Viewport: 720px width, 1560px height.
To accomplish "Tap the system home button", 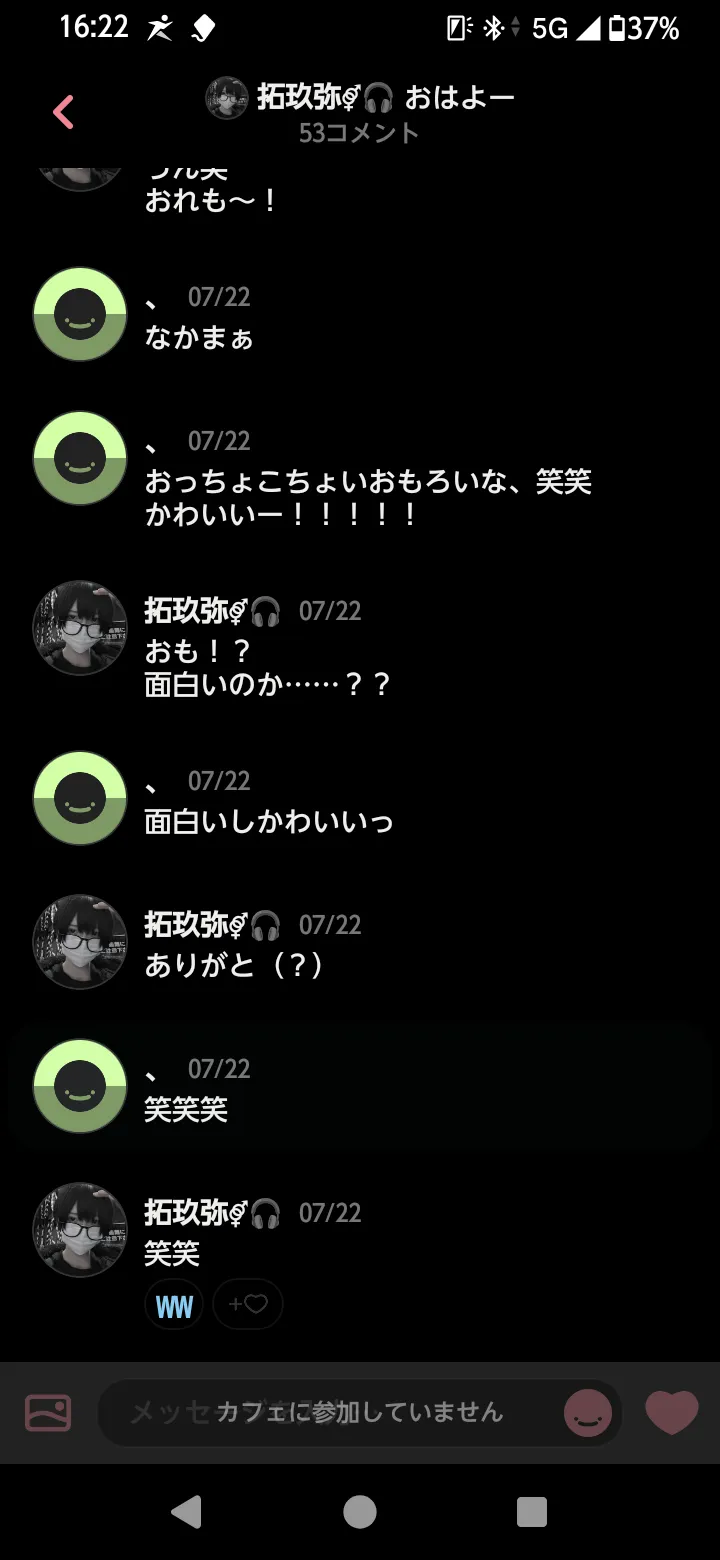I will tap(360, 1512).
